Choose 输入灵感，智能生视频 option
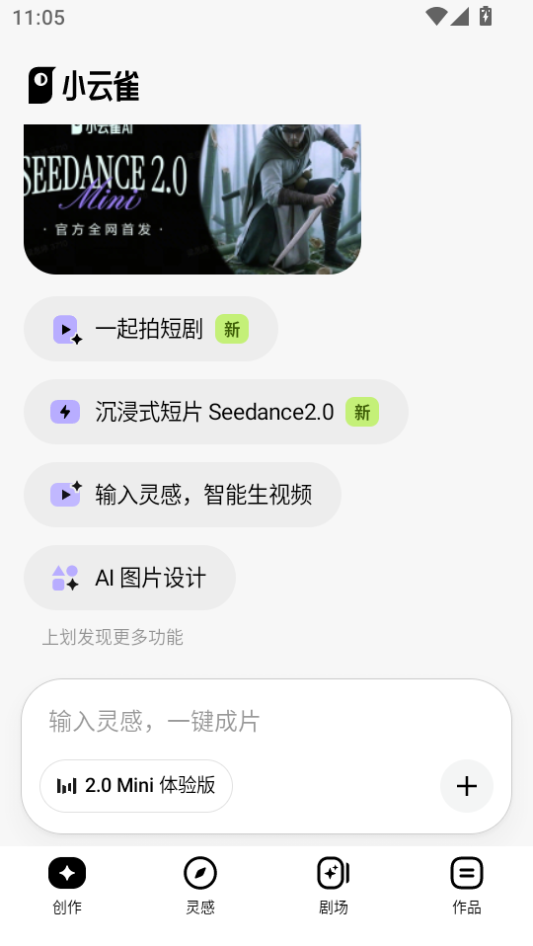 point(182,495)
